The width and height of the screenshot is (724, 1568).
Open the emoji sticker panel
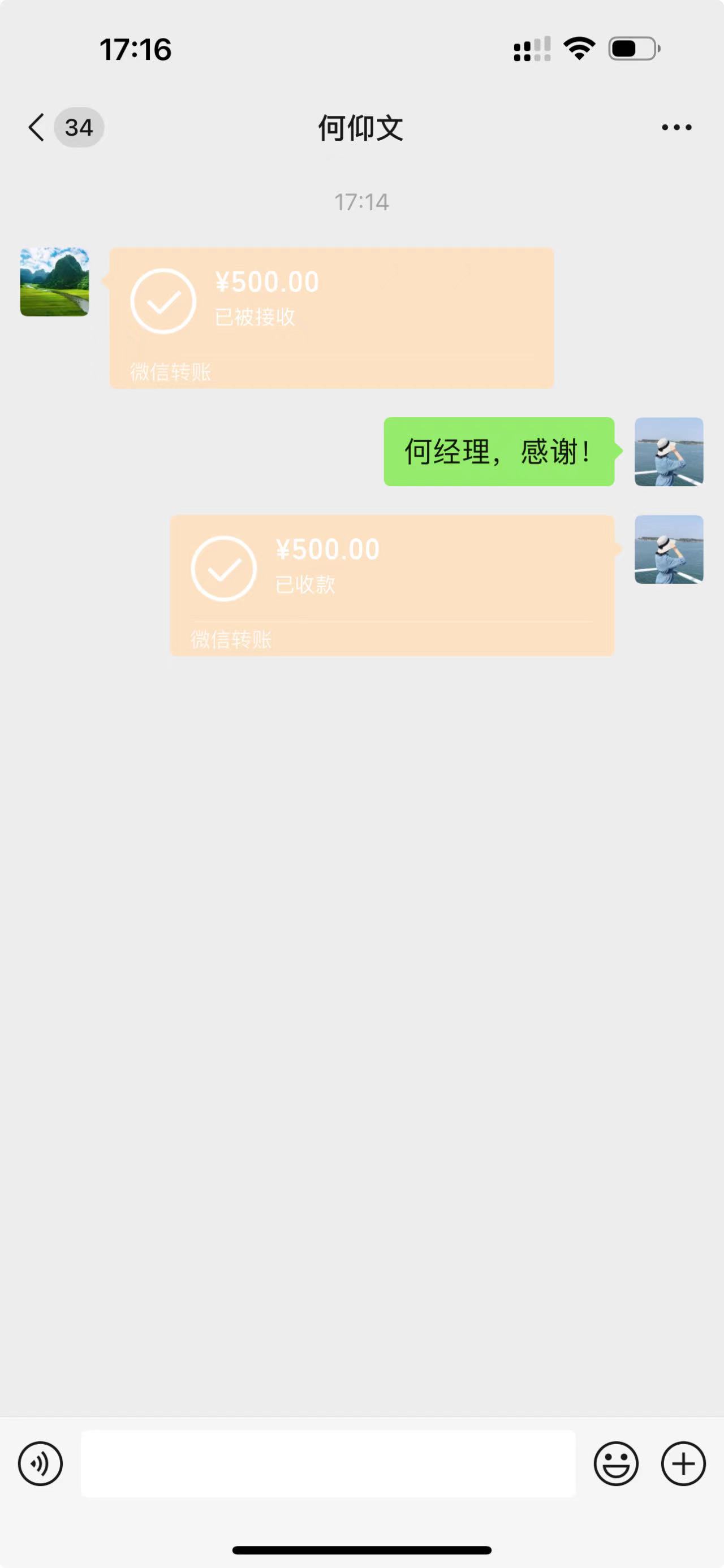click(x=615, y=1463)
